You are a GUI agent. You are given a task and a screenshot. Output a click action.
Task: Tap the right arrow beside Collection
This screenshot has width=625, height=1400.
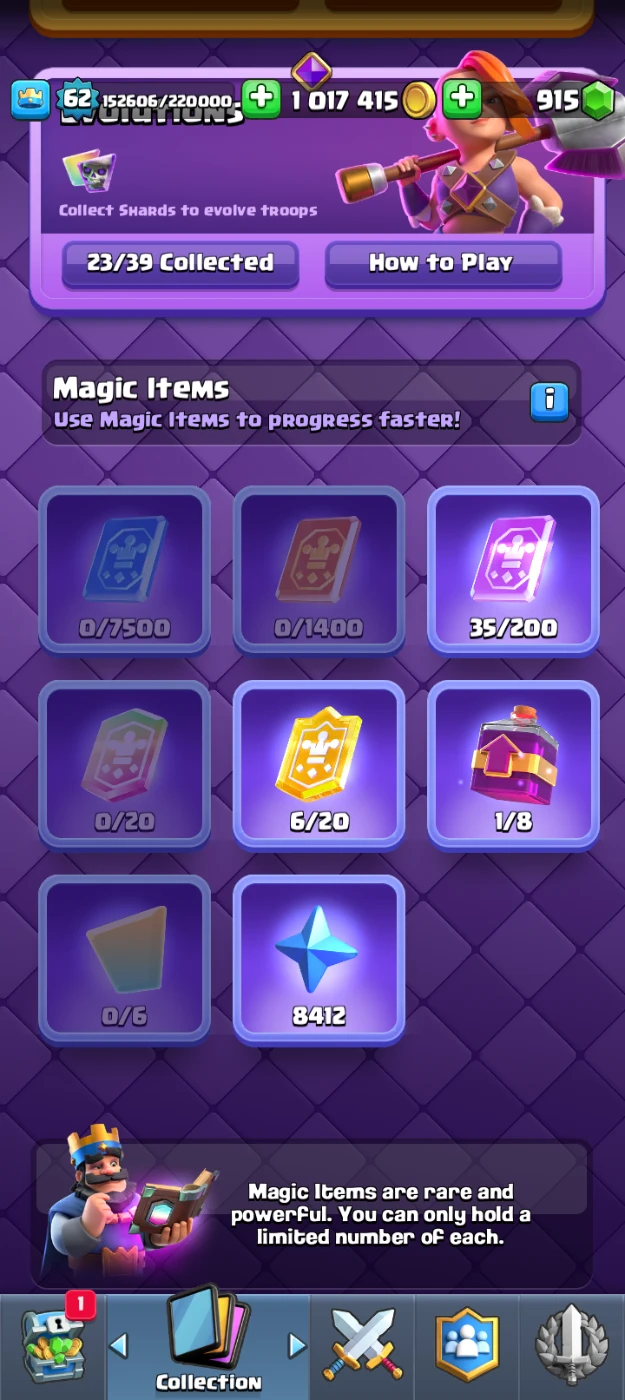(297, 1345)
